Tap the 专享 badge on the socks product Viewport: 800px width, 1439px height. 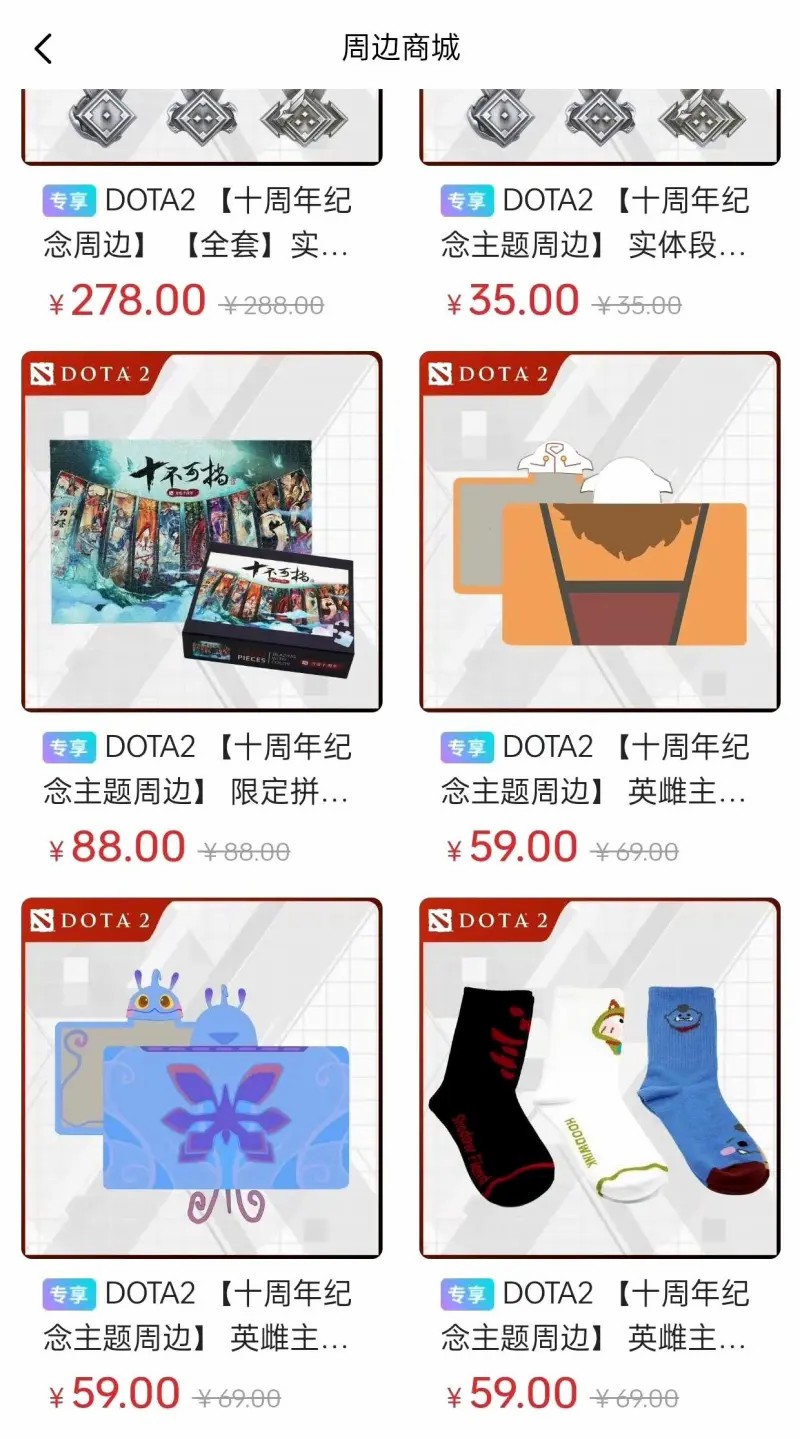coord(467,1293)
